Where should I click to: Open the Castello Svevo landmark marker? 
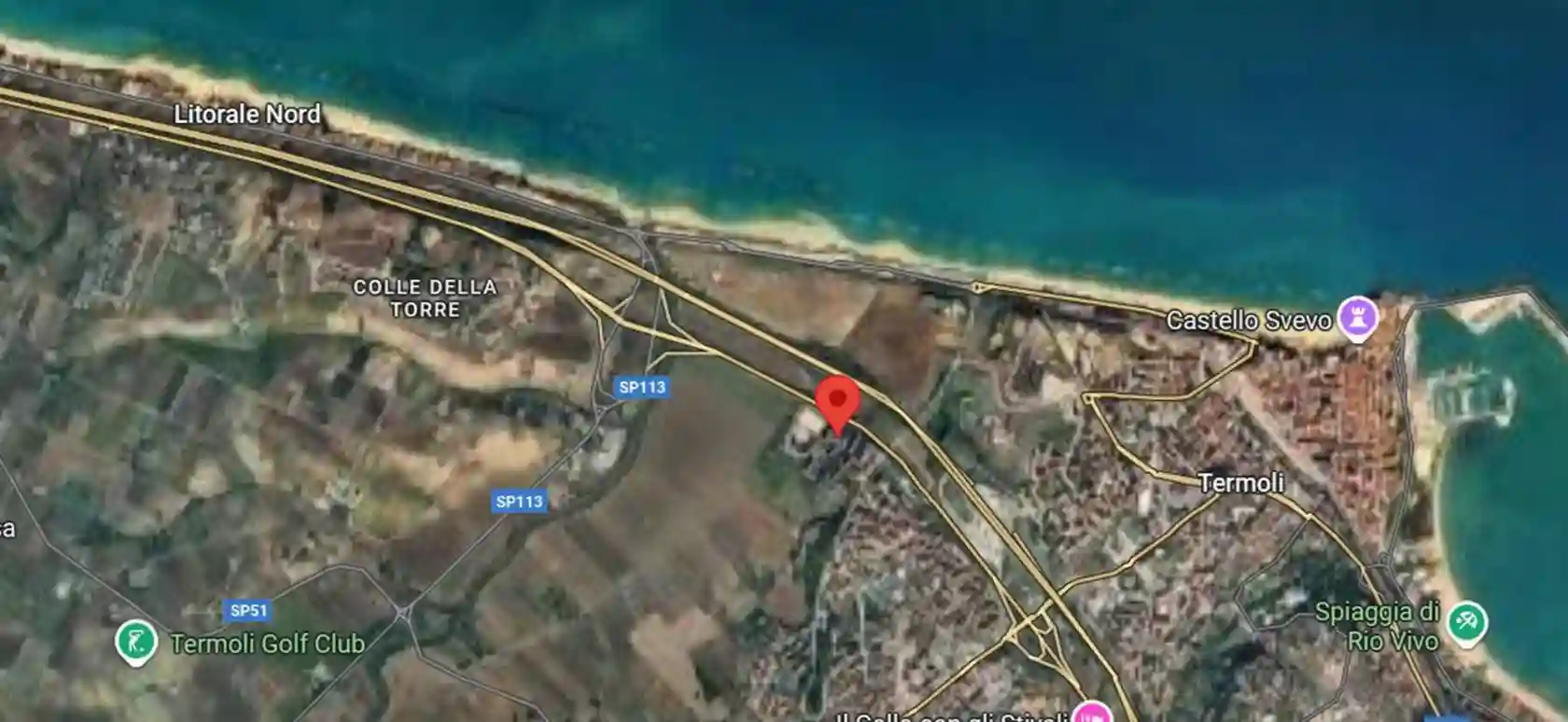click(1357, 318)
